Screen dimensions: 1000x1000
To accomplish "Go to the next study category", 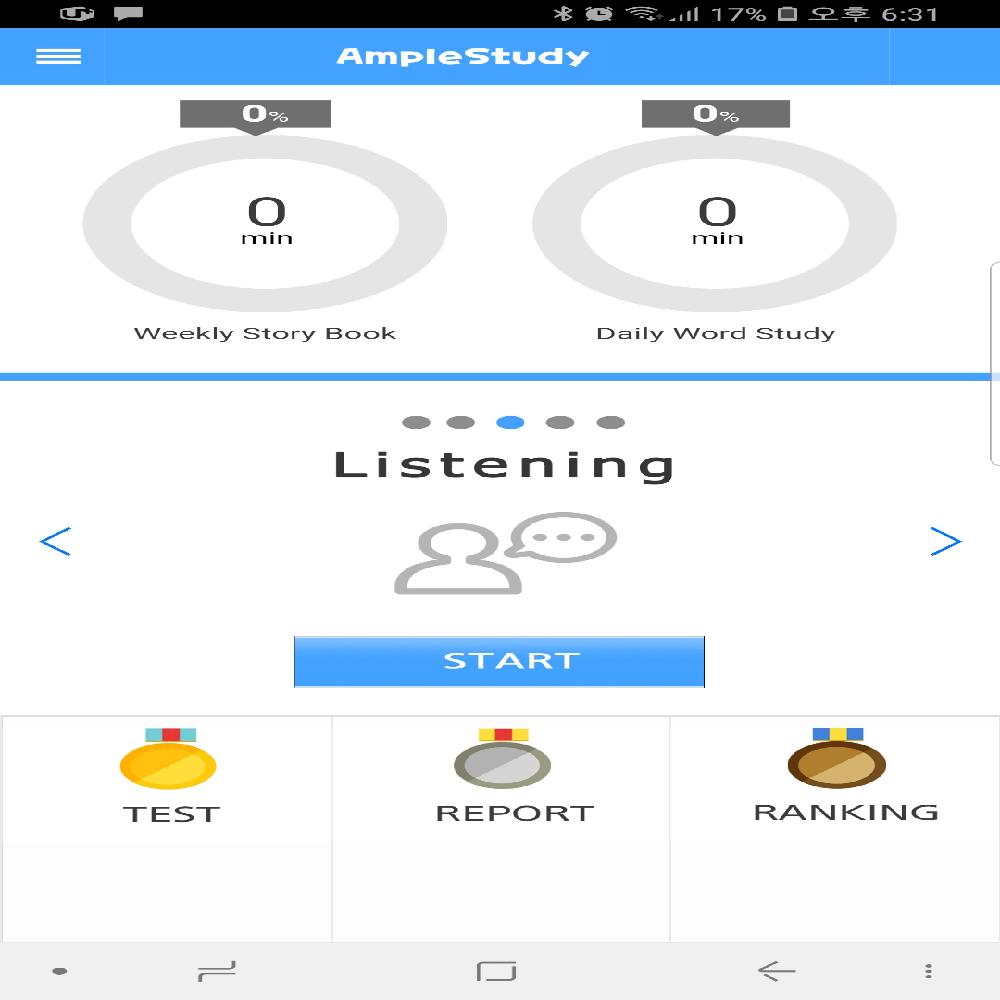I will click(x=945, y=542).
